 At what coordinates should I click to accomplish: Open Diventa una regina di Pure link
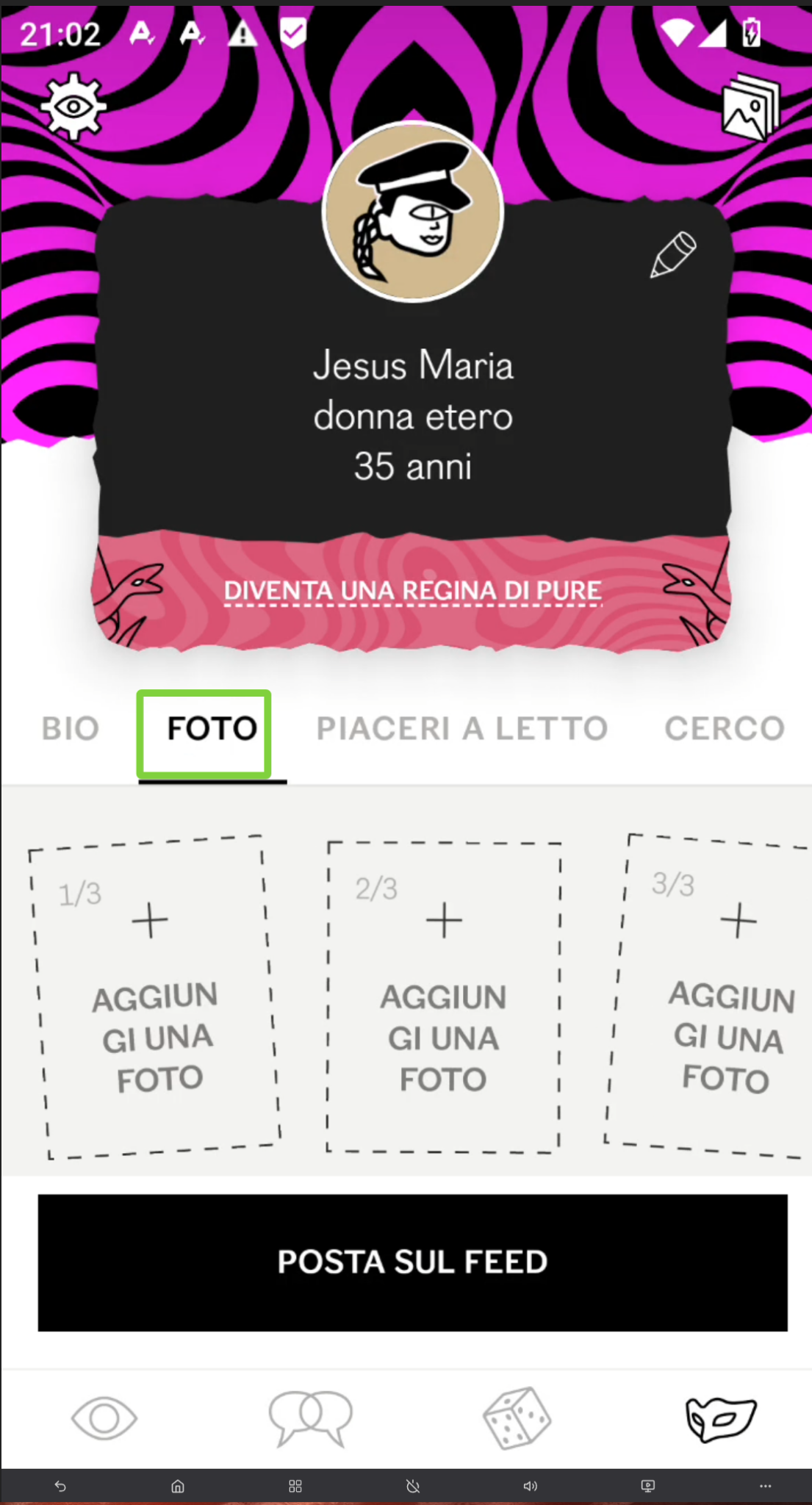click(413, 591)
